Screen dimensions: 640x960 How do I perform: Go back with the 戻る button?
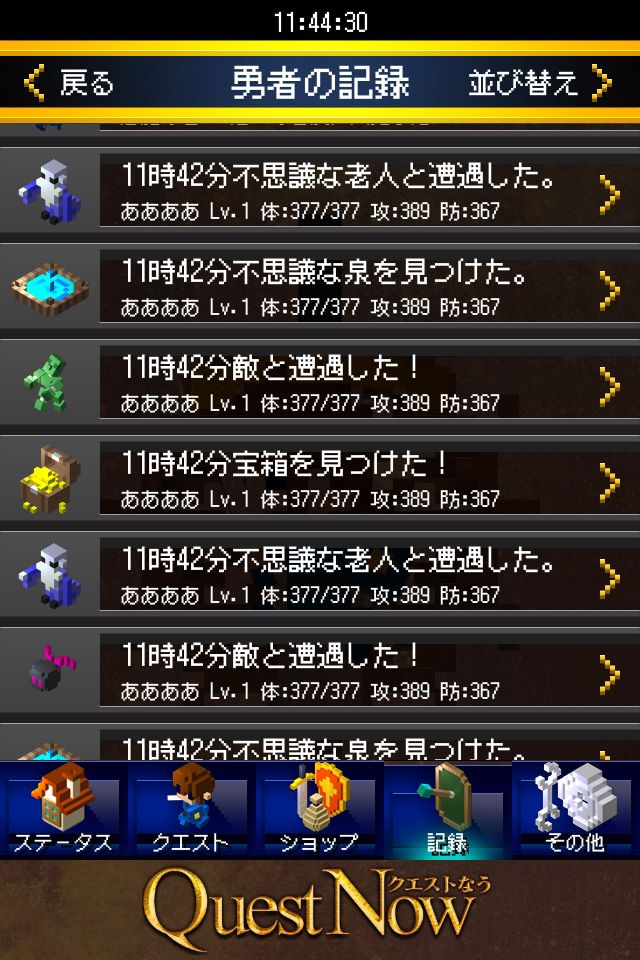(x=70, y=82)
